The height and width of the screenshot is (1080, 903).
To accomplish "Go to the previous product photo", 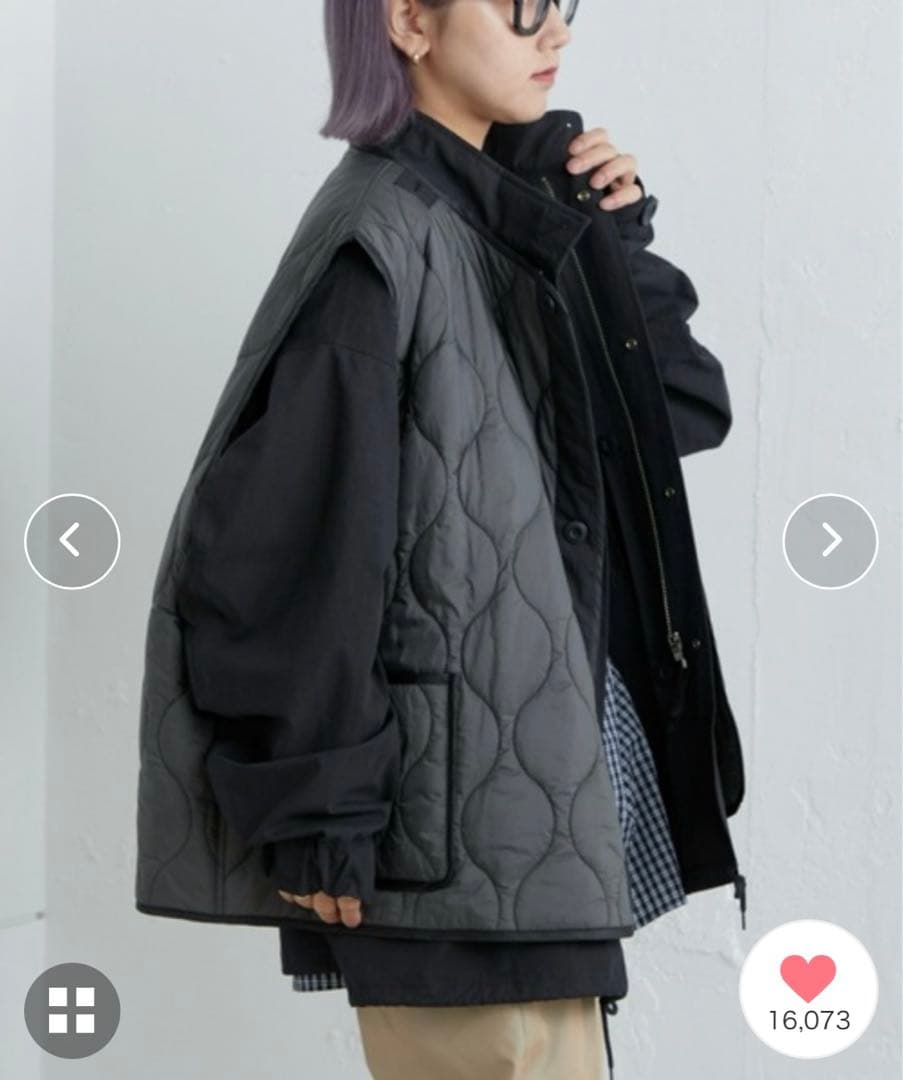I will click(x=72, y=541).
